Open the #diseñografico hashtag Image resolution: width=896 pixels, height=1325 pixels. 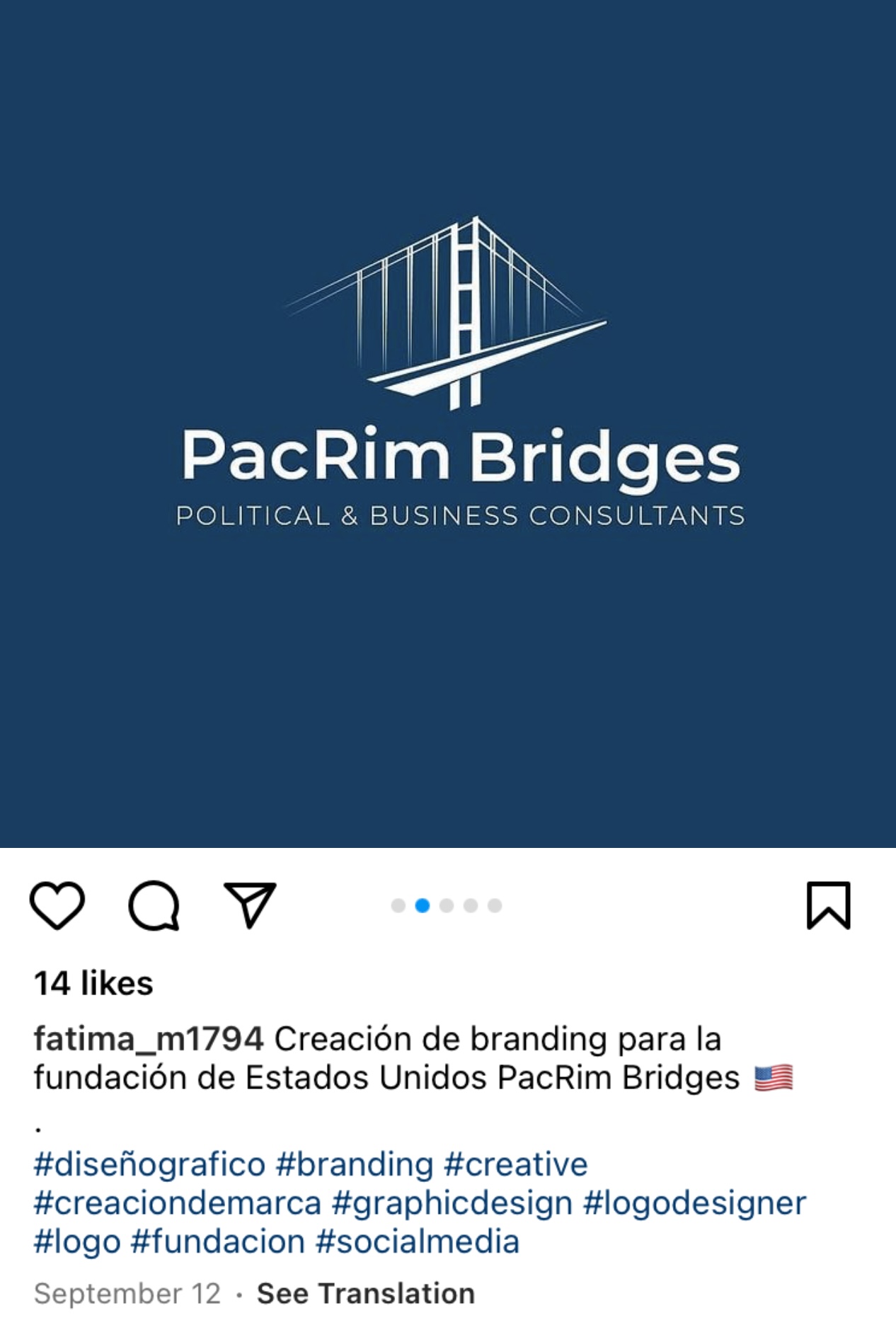149,1164
